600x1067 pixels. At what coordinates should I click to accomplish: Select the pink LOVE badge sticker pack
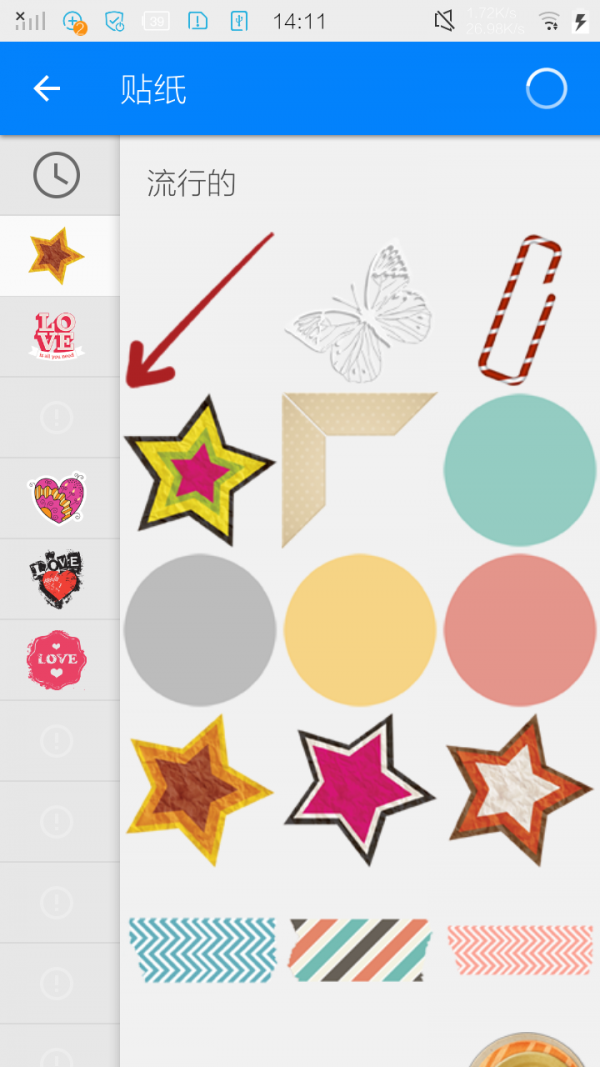pos(57,659)
